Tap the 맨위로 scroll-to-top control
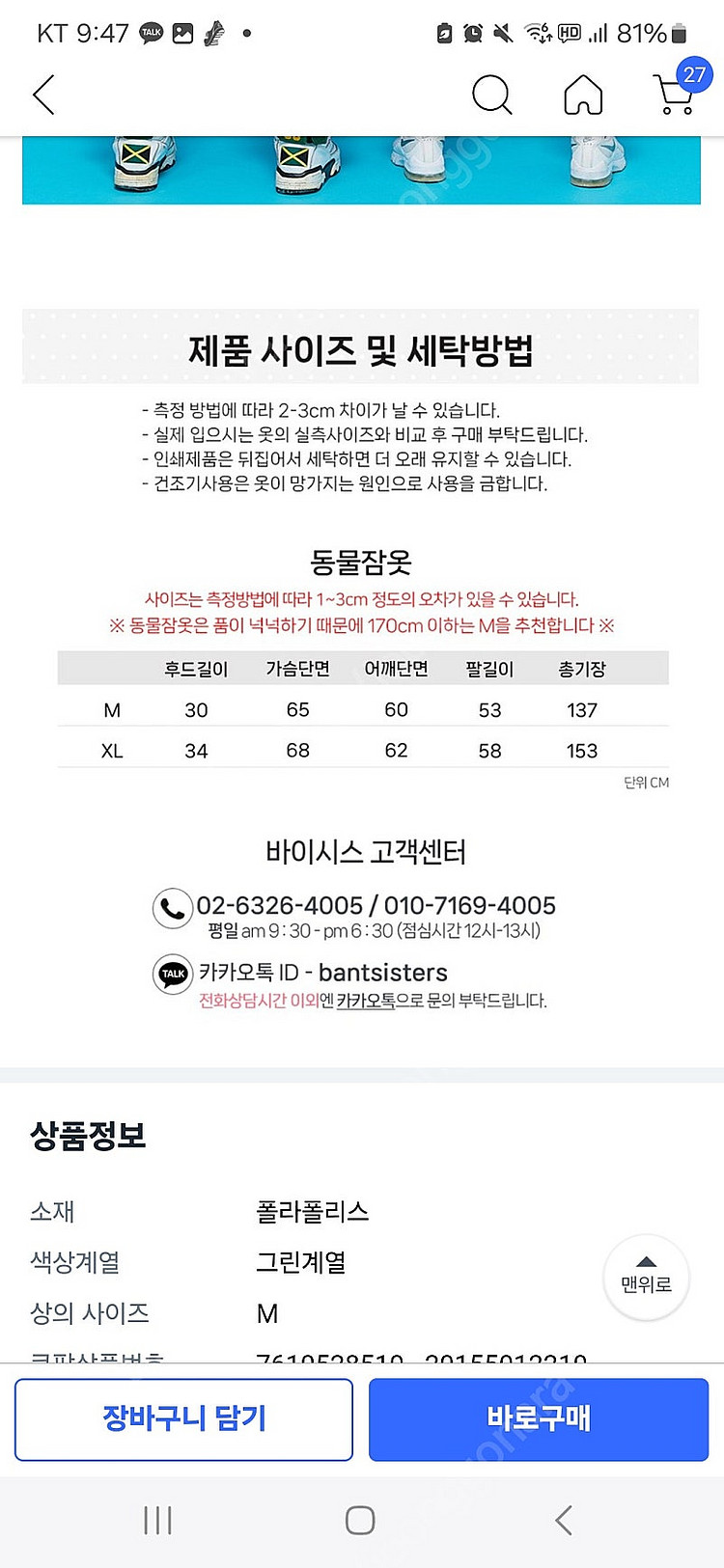The width and height of the screenshot is (724, 1568). pos(645,1276)
